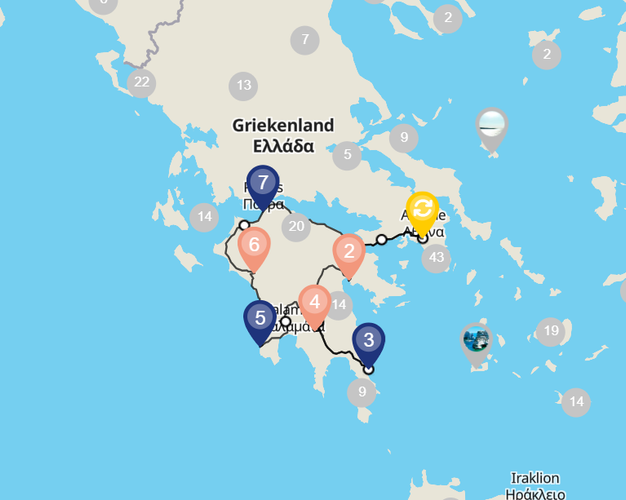
Task: Tap route stop marker 3
Action: [368, 340]
